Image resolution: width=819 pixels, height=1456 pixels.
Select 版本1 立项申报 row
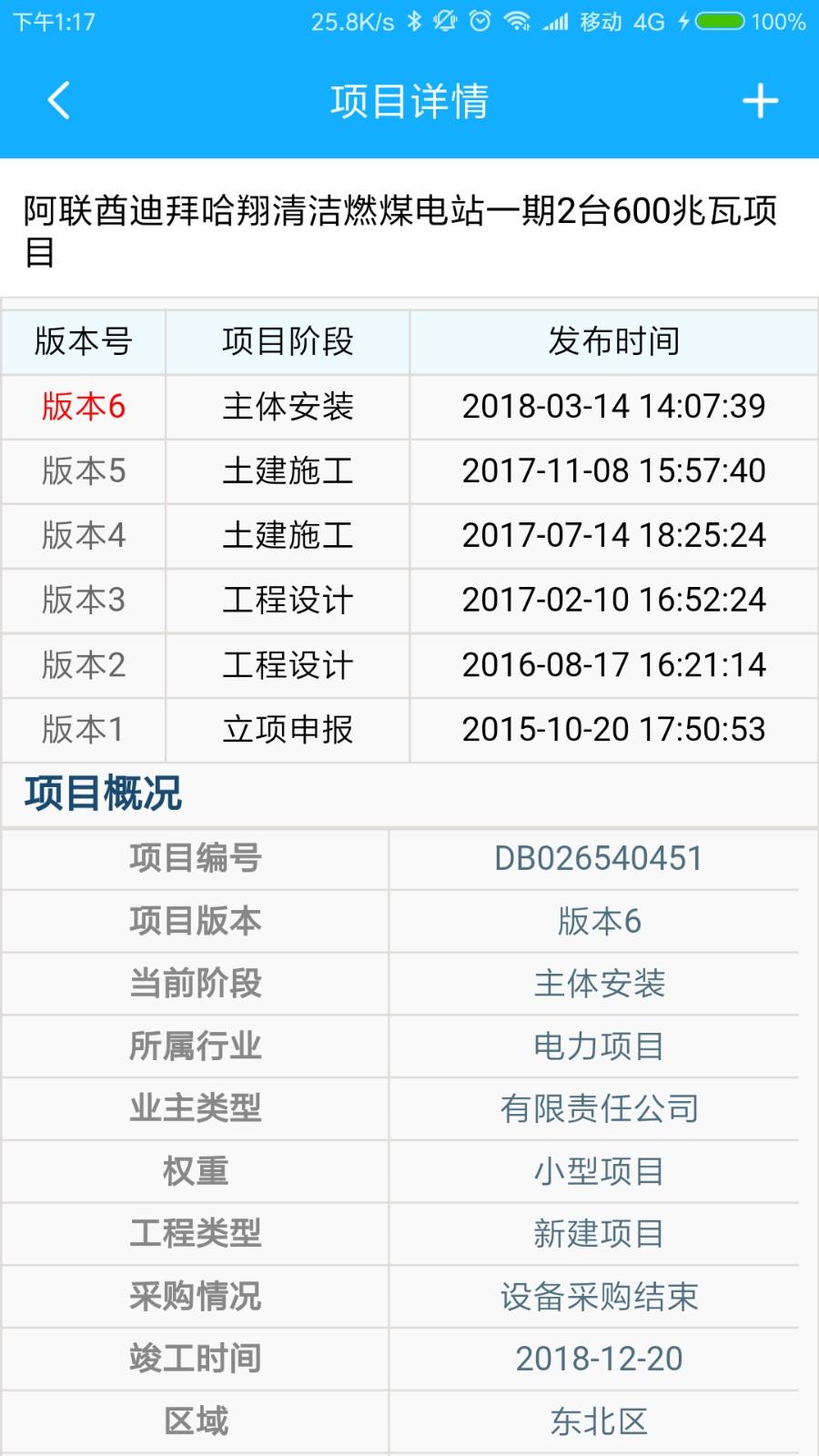point(84,728)
